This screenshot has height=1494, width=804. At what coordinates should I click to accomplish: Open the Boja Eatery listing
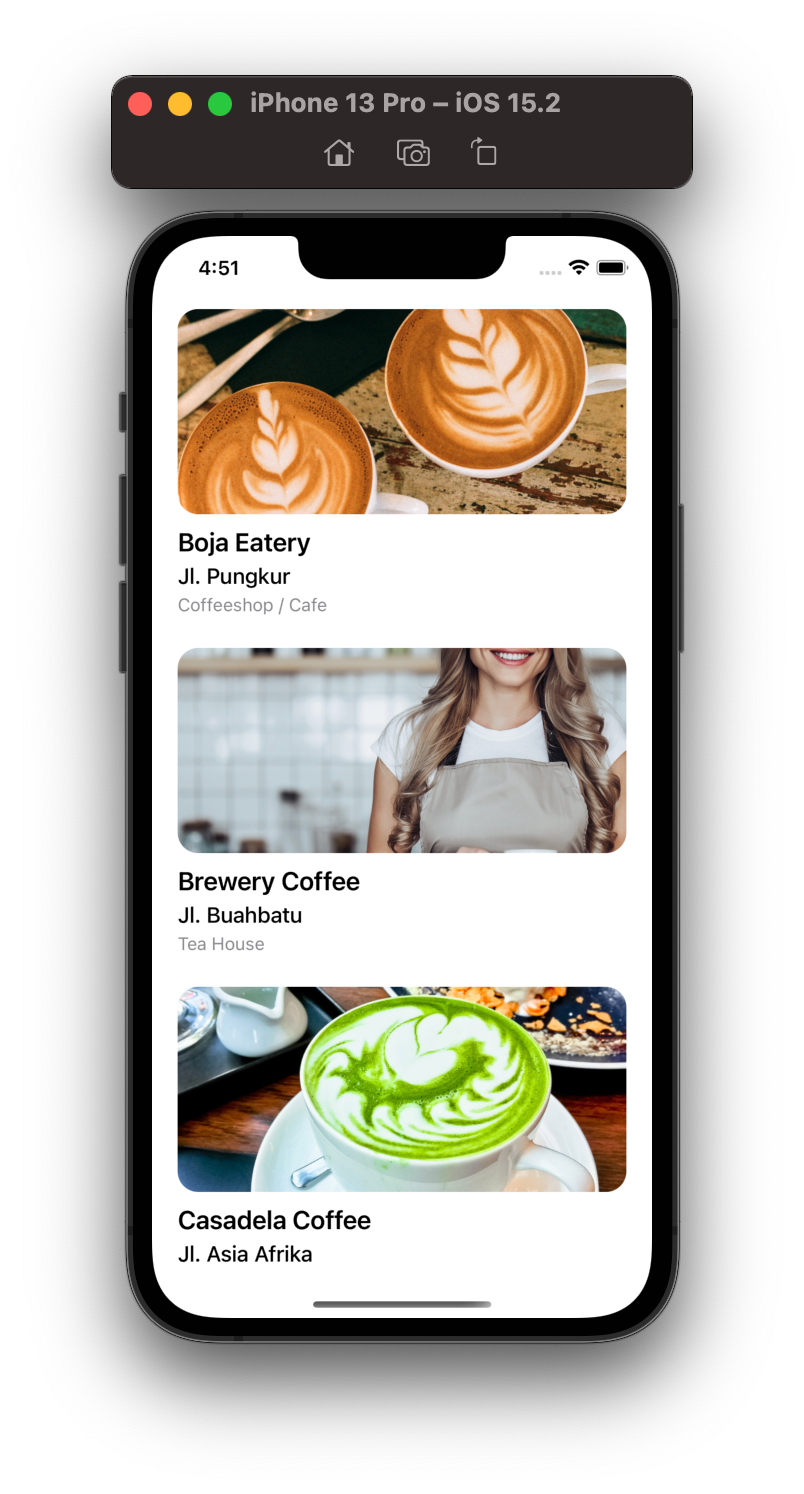243,542
